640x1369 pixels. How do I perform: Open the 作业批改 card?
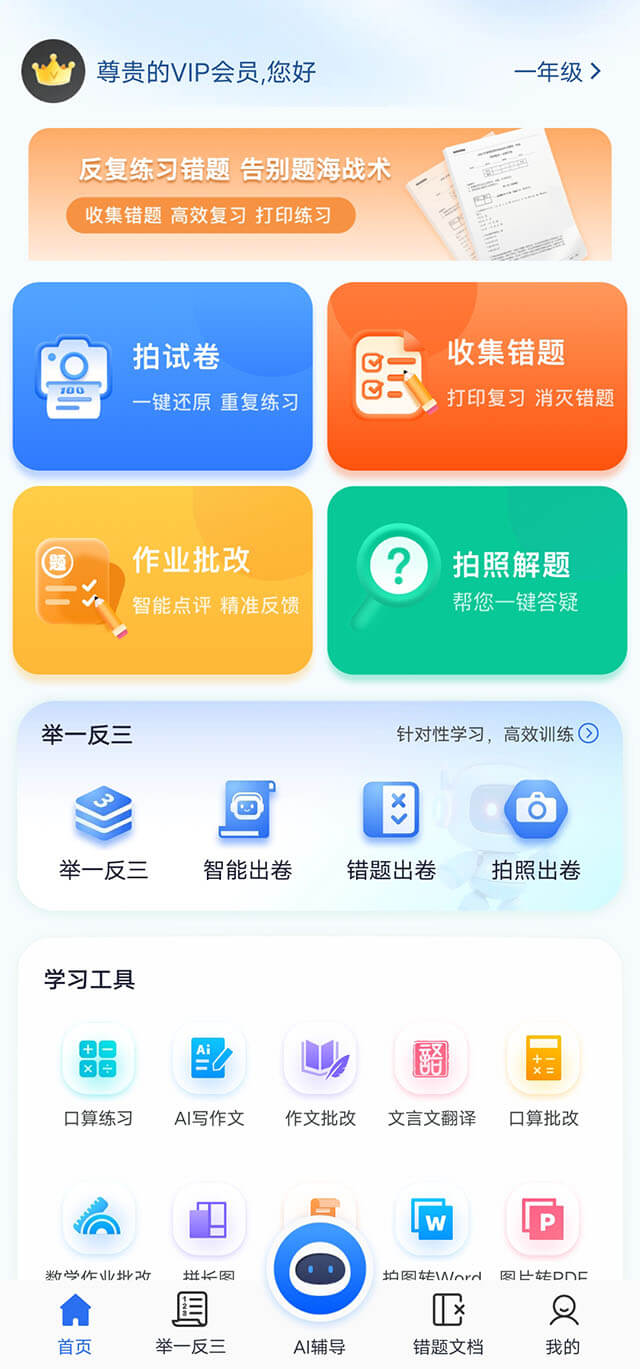click(x=162, y=580)
